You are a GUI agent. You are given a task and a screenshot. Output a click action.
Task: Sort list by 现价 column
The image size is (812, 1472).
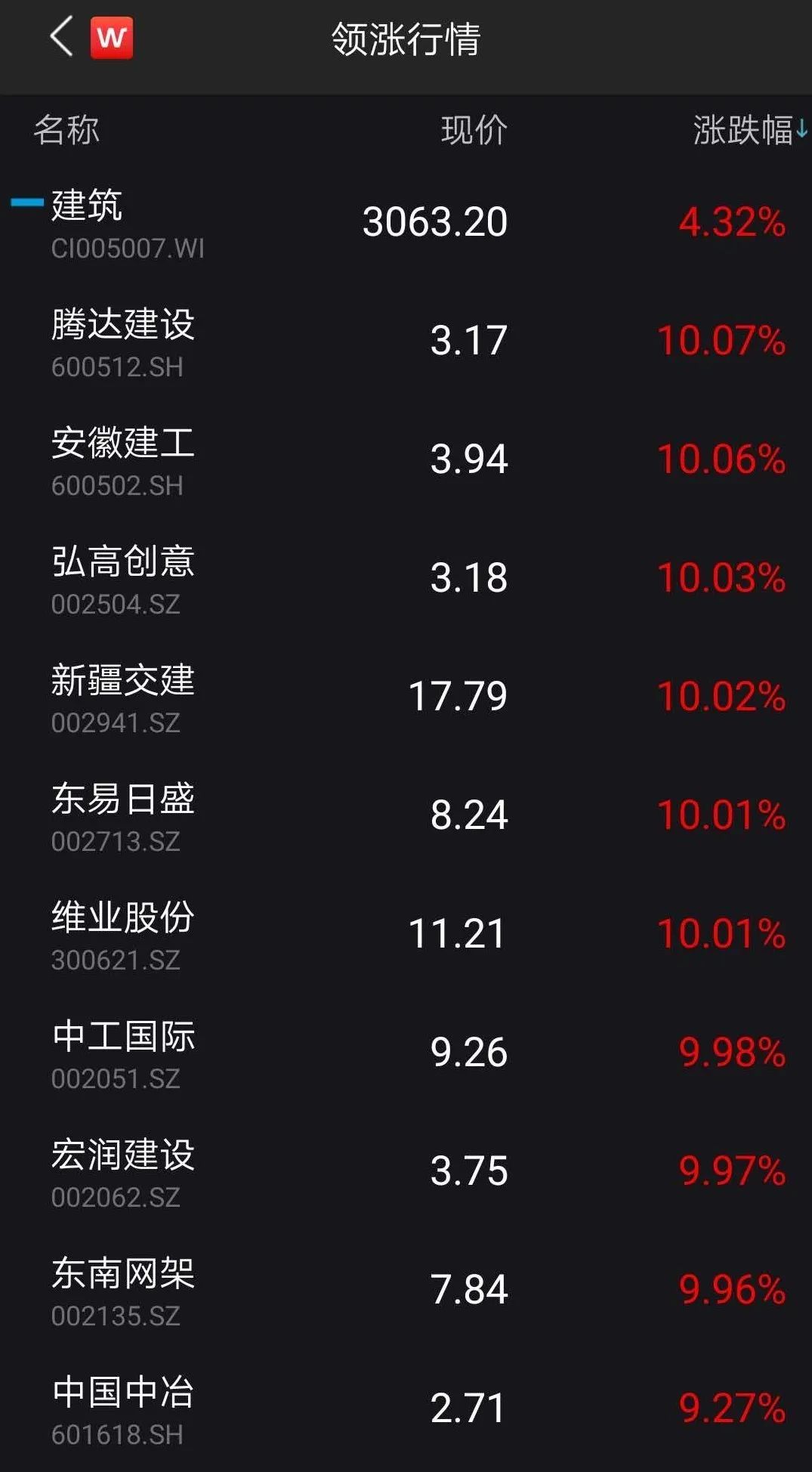pyautogui.click(x=474, y=130)
